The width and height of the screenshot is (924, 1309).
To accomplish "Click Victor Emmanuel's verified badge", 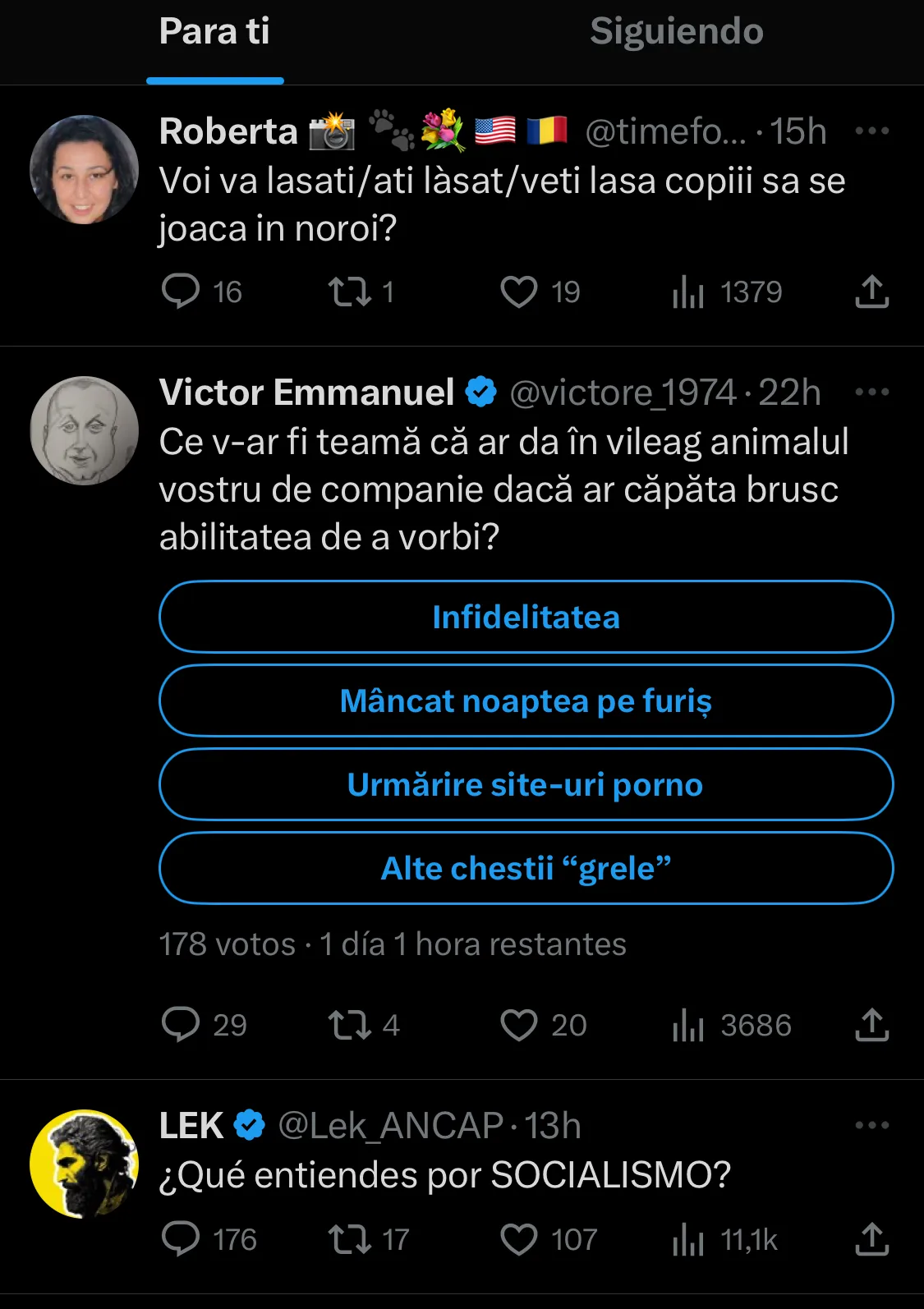I will pyautogui.click(x=480, y=392).
